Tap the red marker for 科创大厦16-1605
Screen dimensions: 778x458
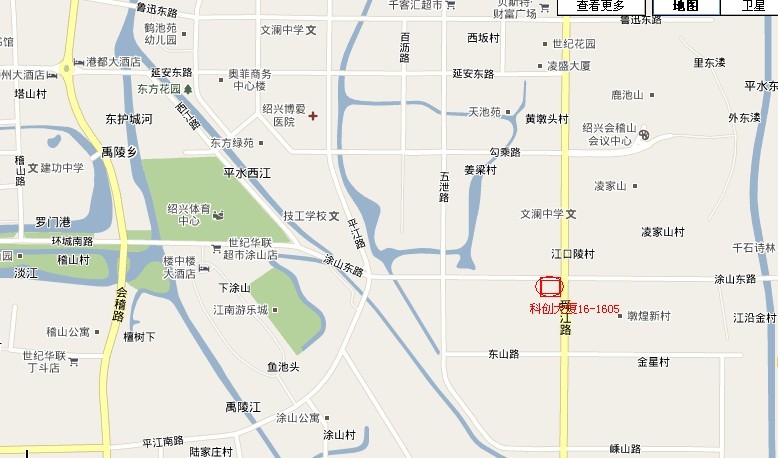tap(549, 286)
